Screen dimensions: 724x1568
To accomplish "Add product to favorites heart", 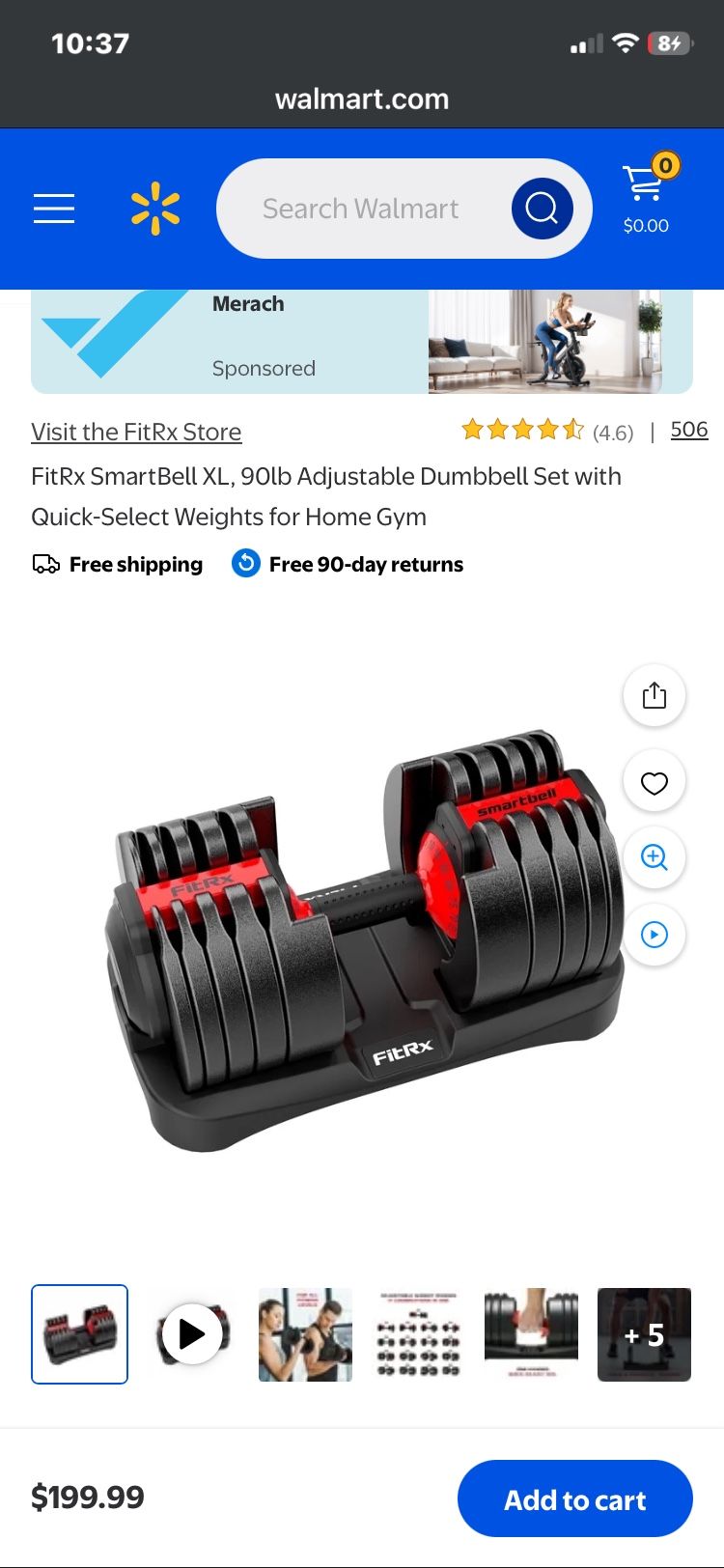I will [x=654, y=782].
